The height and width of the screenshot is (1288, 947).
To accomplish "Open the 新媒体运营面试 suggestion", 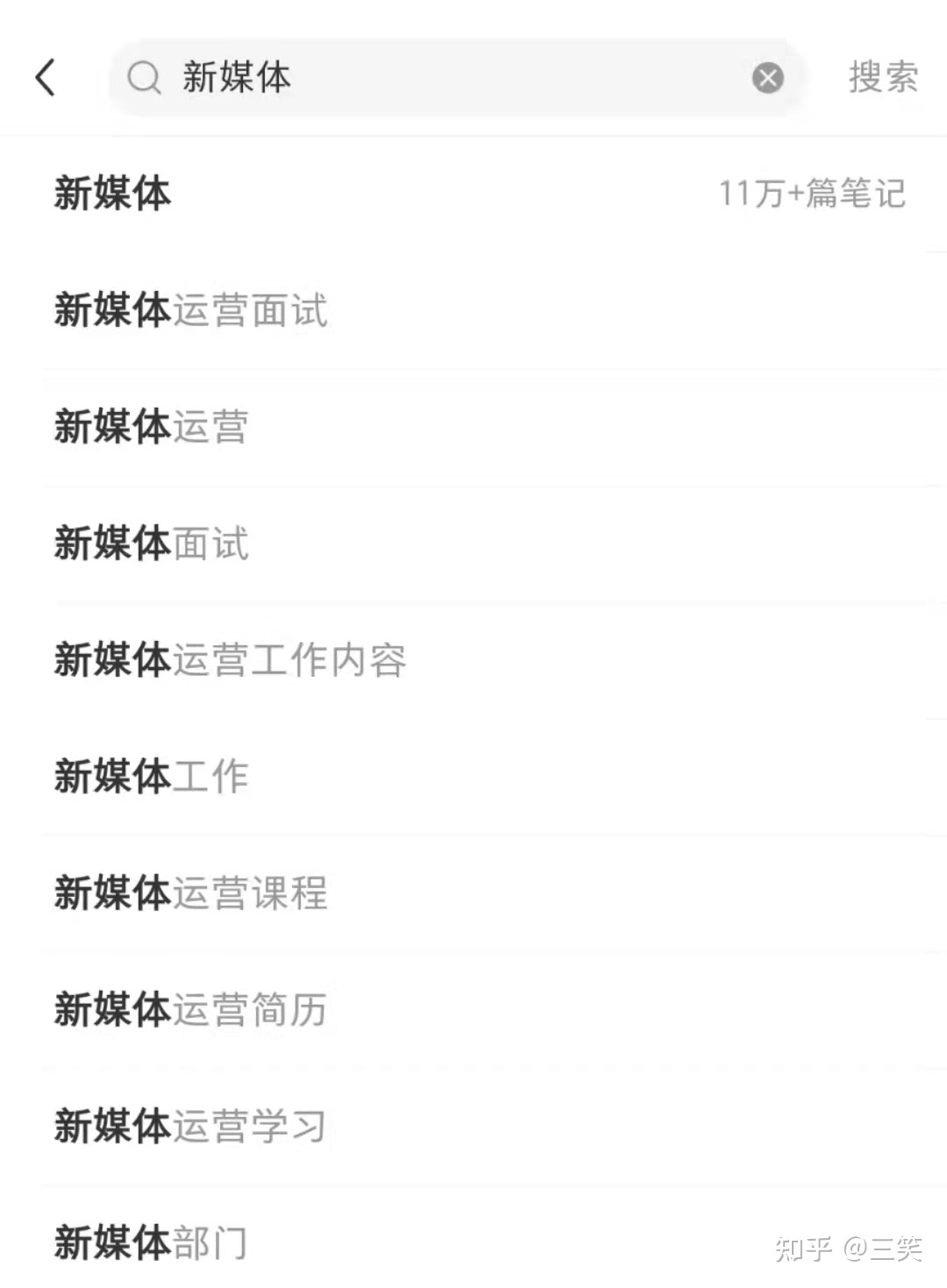I will [x=190, y=311].
